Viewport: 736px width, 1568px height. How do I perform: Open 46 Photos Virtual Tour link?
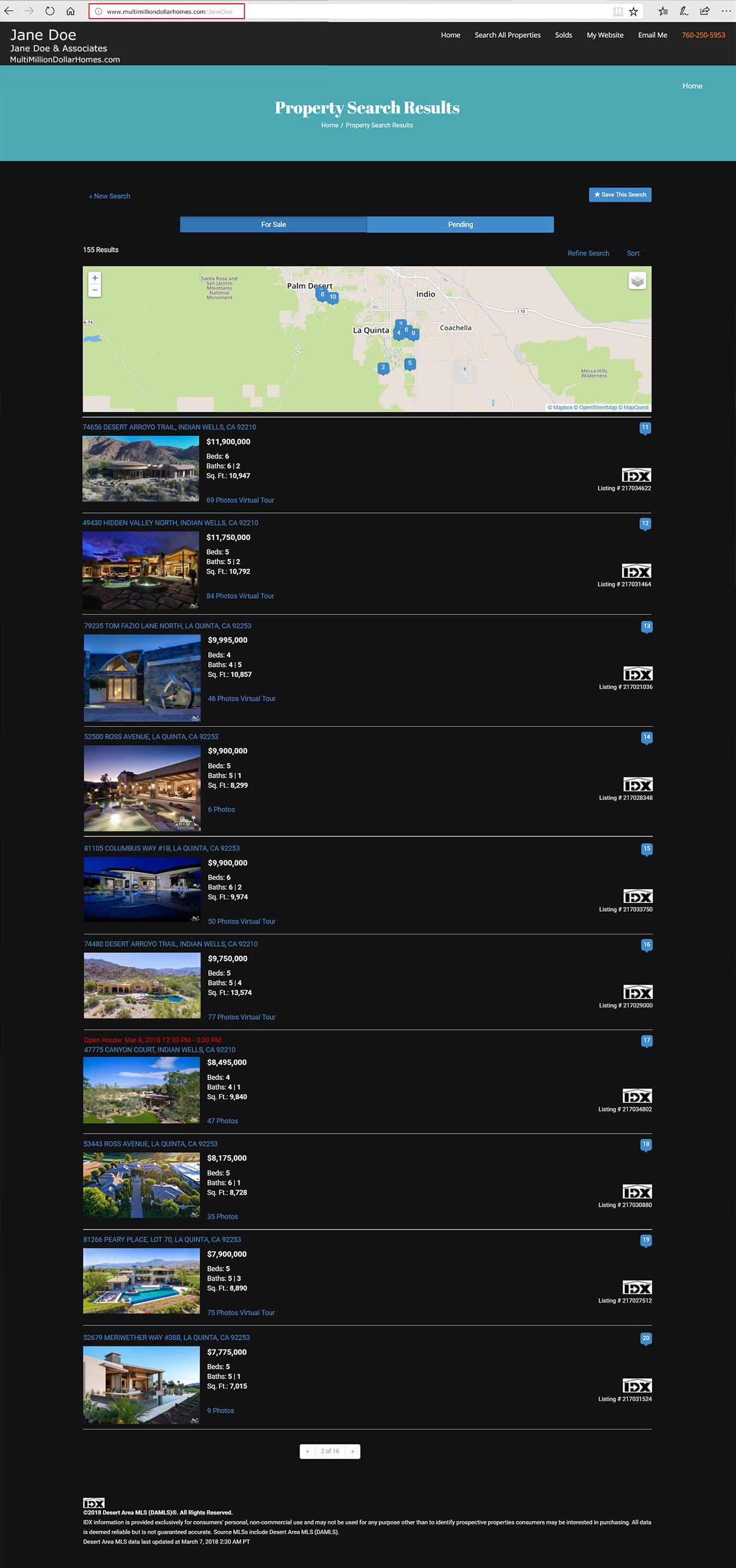point(242,699)
